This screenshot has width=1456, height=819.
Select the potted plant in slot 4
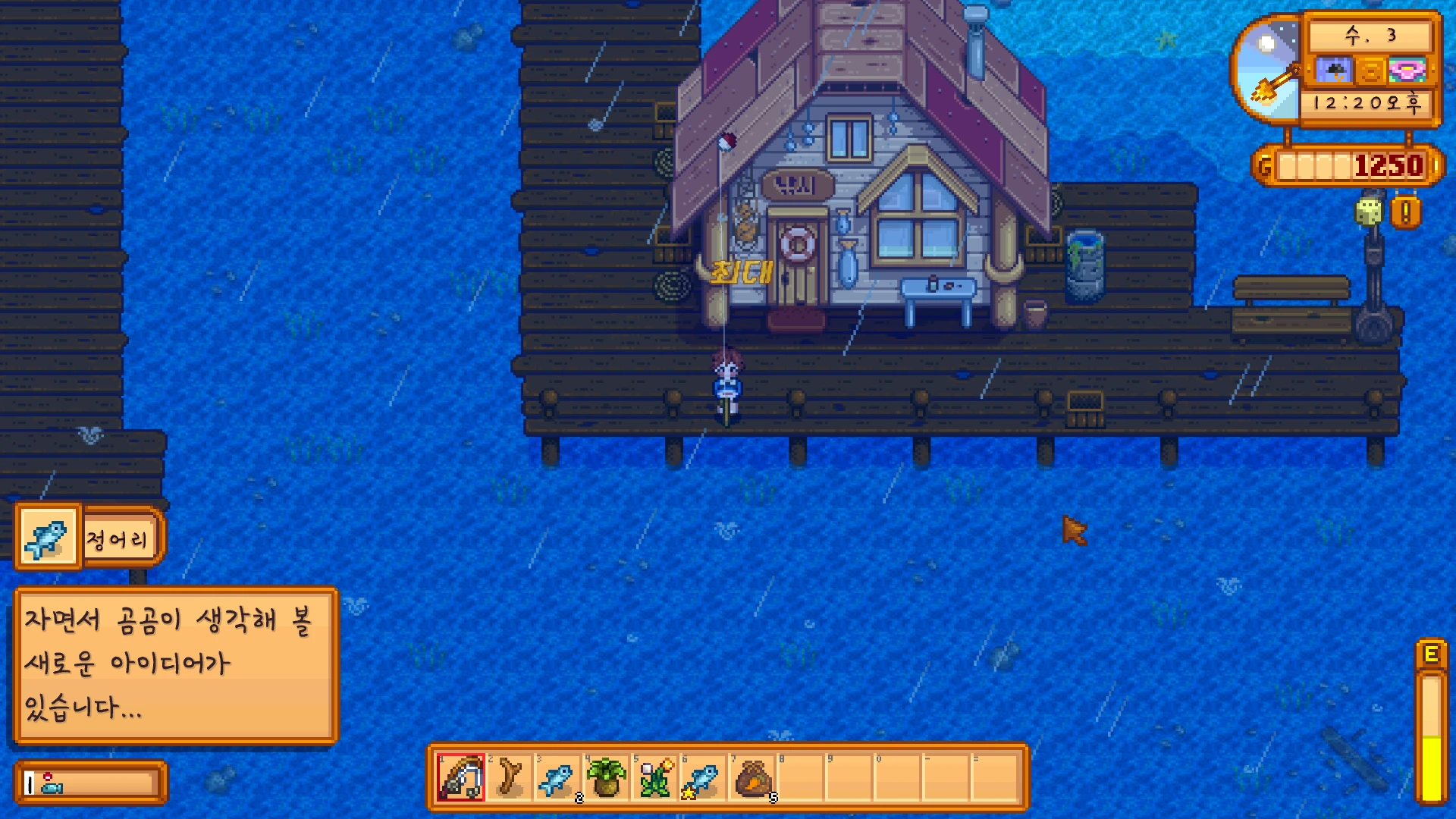coord(606,778)
